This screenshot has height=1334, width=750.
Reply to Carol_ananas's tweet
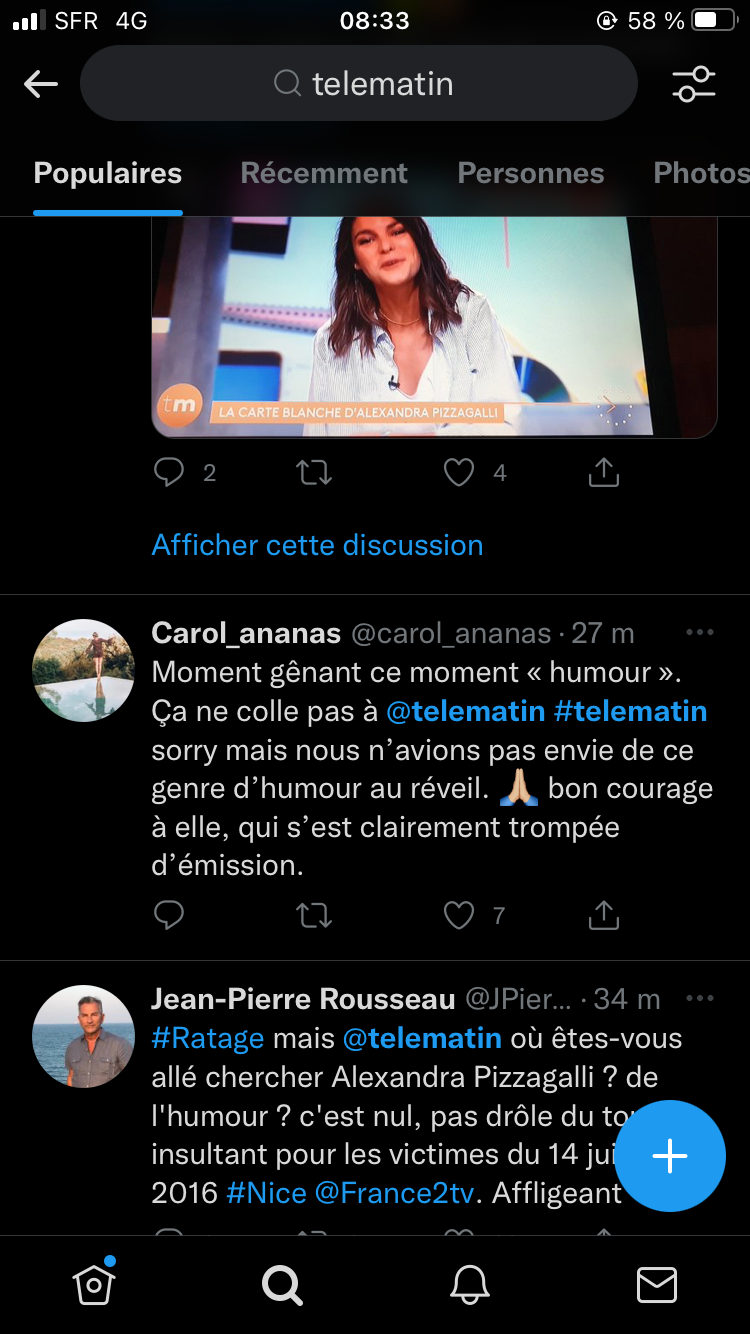coord(169,914)
